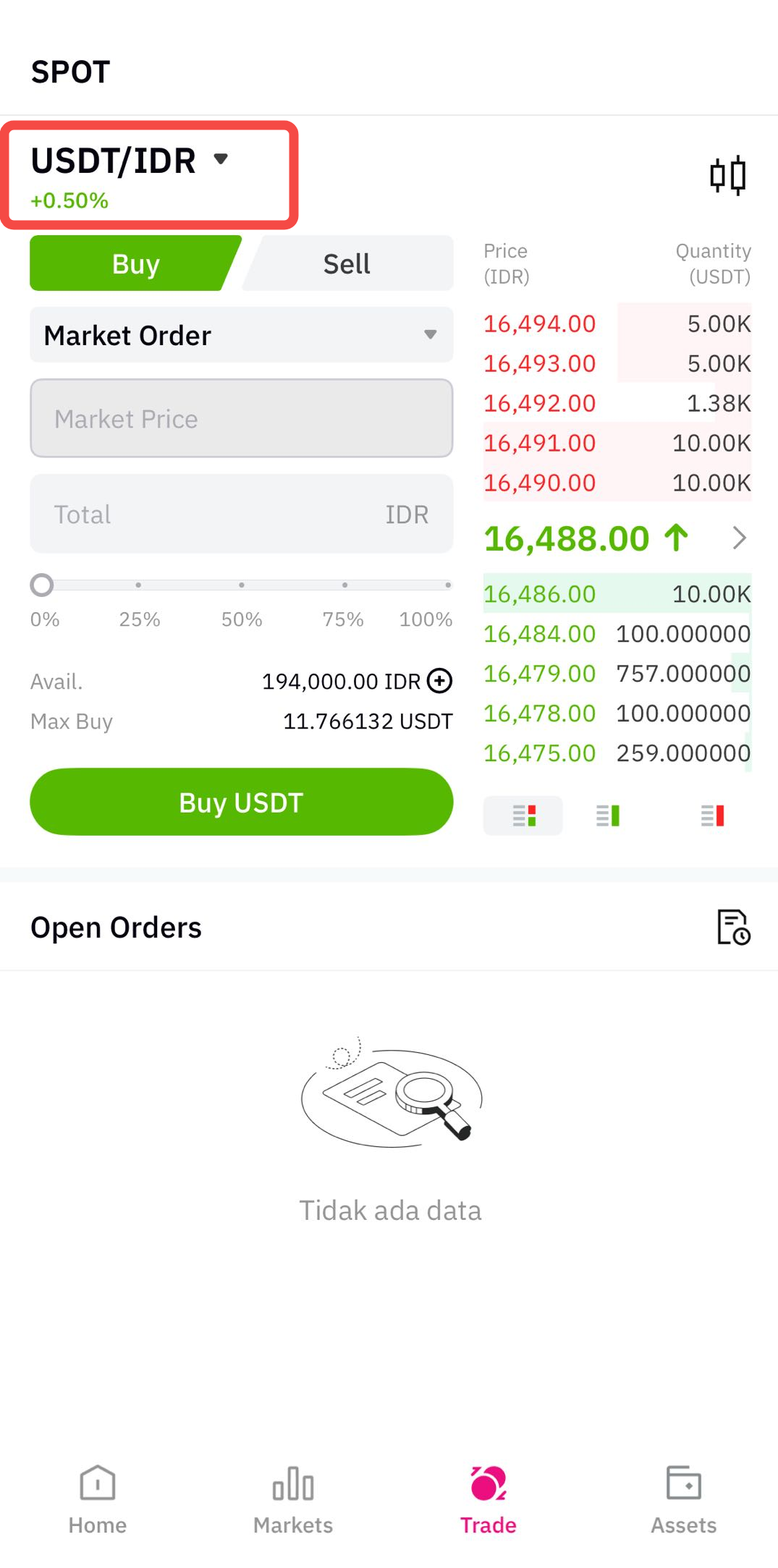
Task: Open the Assets tab
Action: tap(683, 1498)
